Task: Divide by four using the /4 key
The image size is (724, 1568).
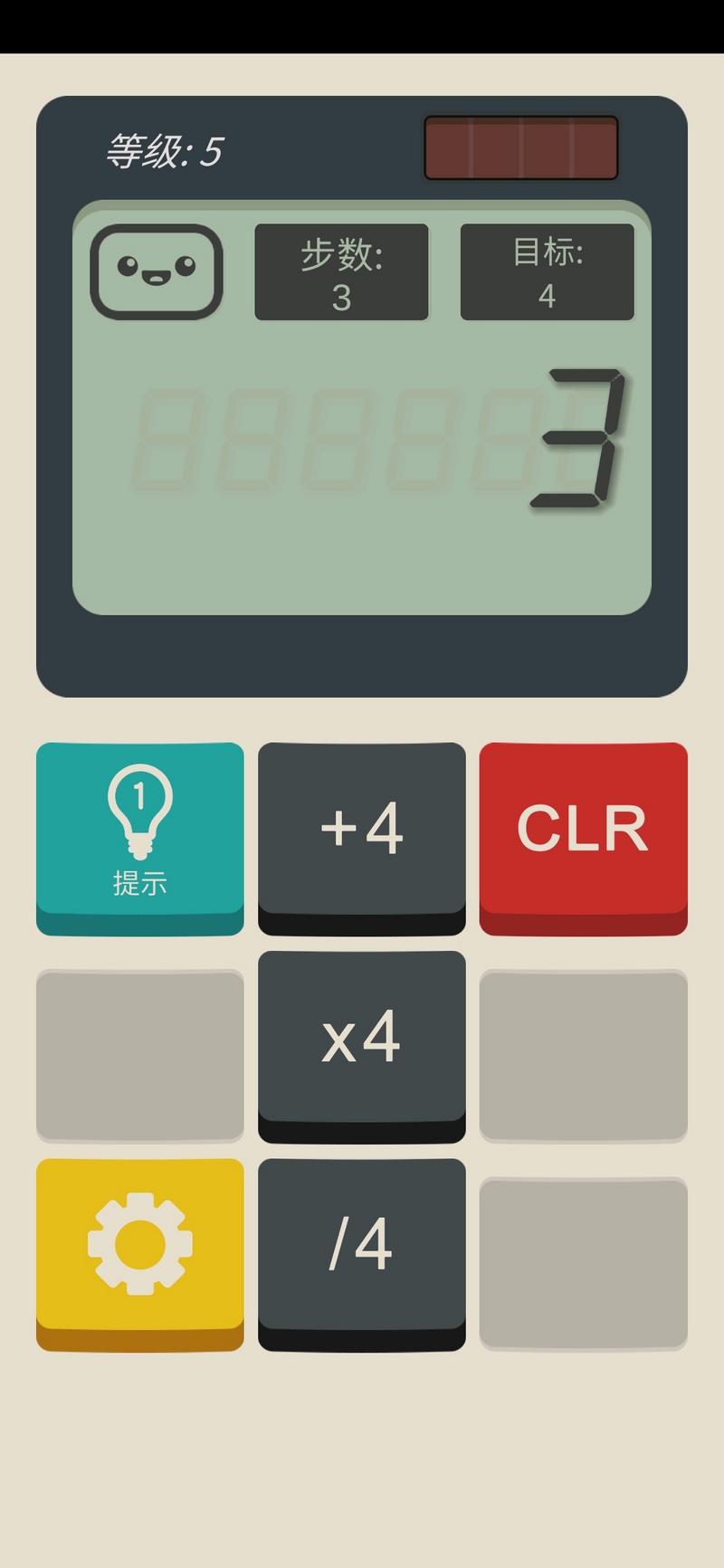Action: click(361, 1254)
